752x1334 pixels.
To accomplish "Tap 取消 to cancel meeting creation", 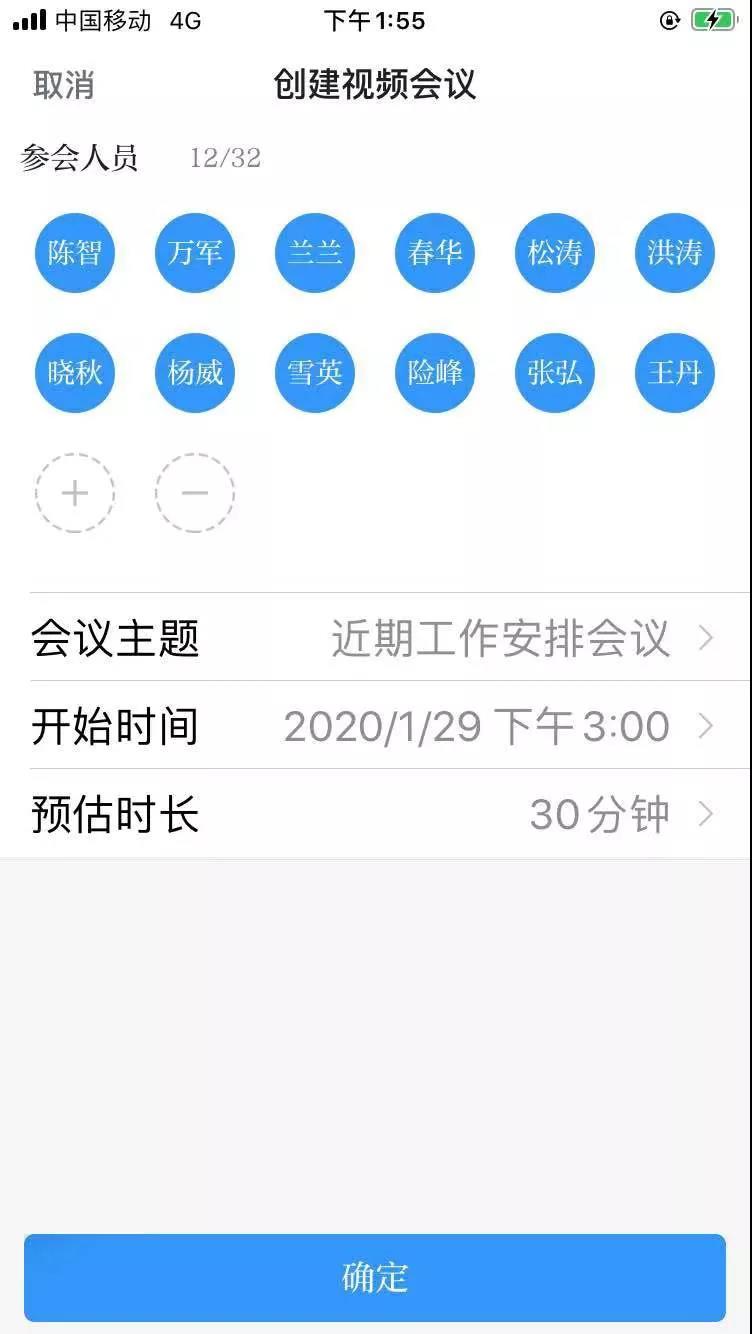I will coord(64,85).
